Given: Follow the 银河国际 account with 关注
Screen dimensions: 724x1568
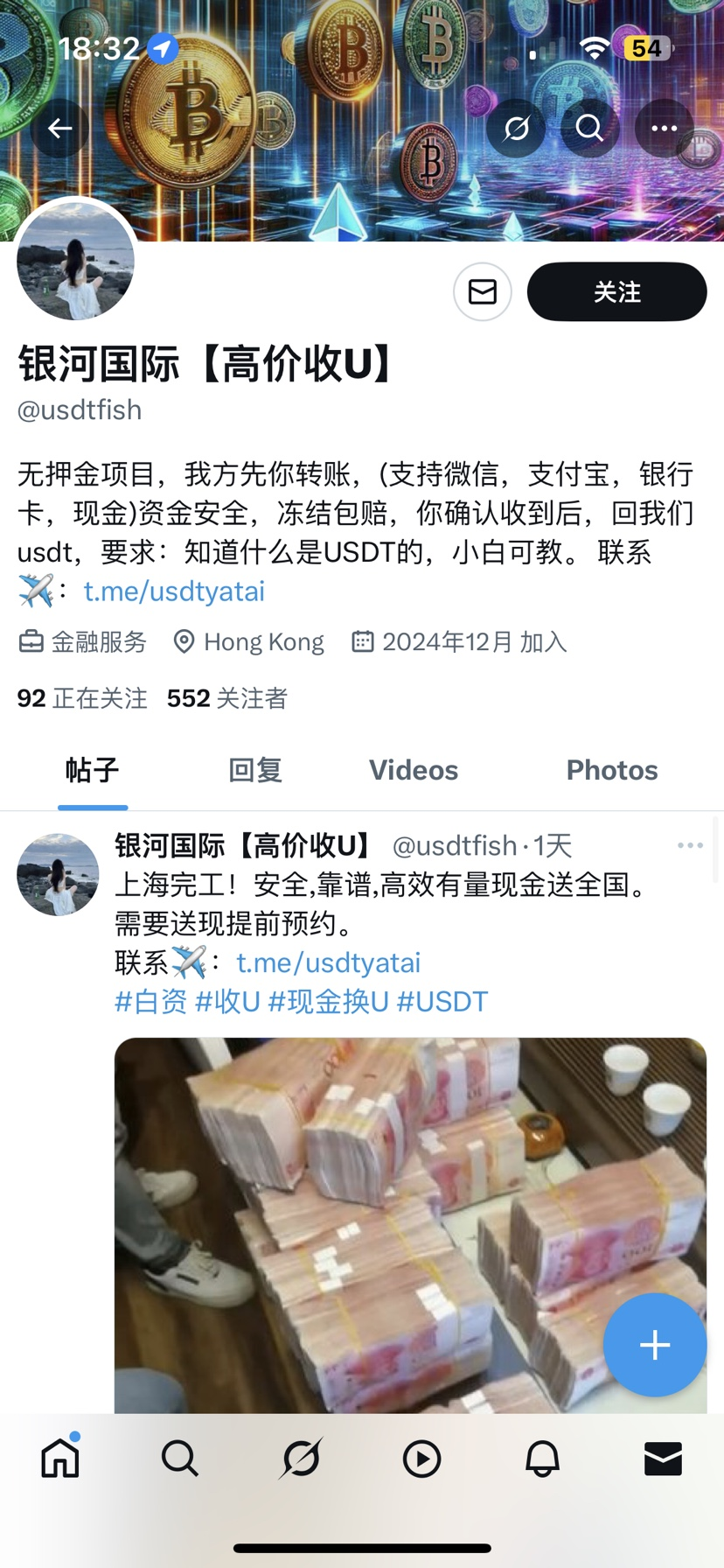Looking at the screenshot, I should pos(616,291).
